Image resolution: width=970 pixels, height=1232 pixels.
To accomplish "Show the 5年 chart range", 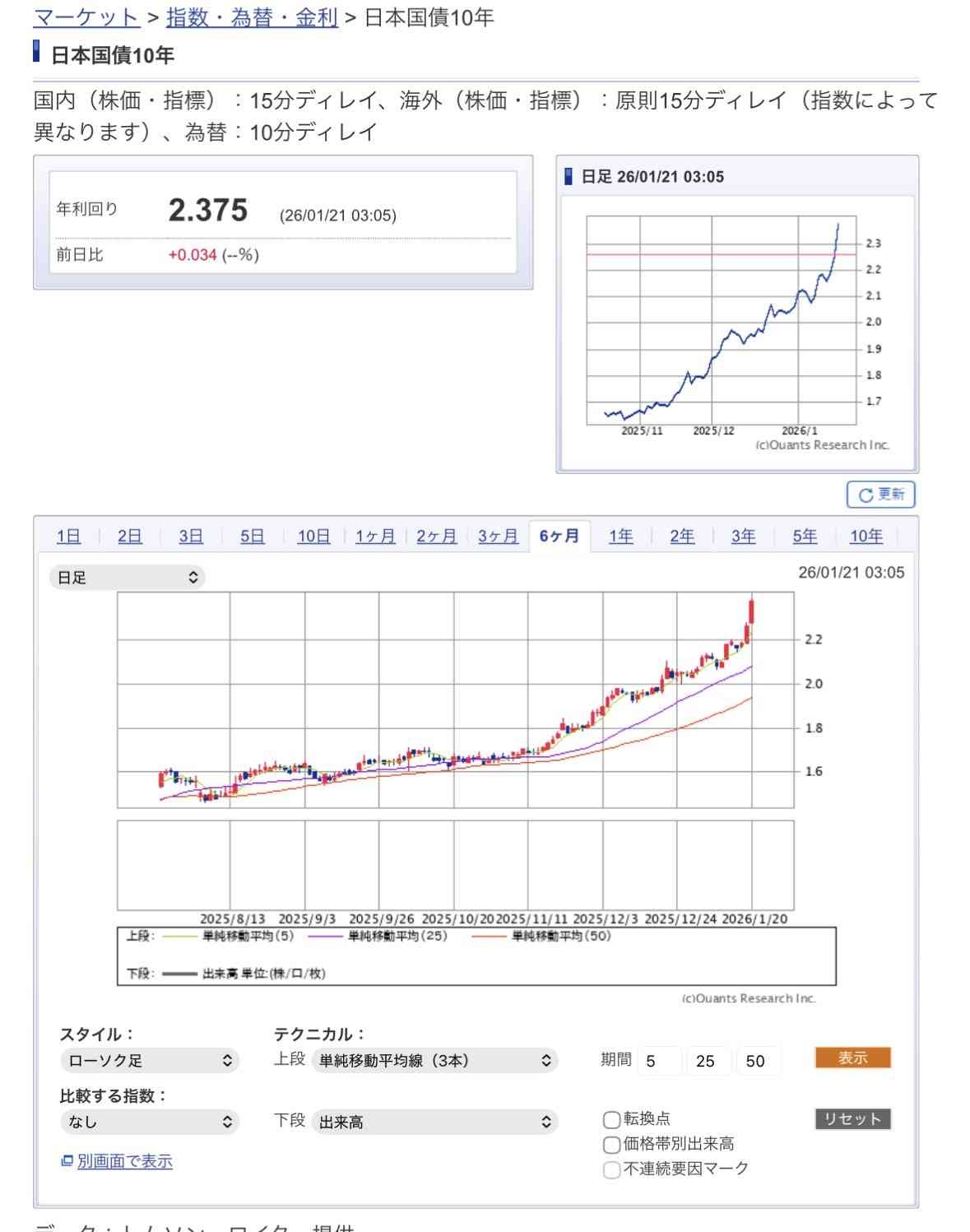I will point(805,537).
